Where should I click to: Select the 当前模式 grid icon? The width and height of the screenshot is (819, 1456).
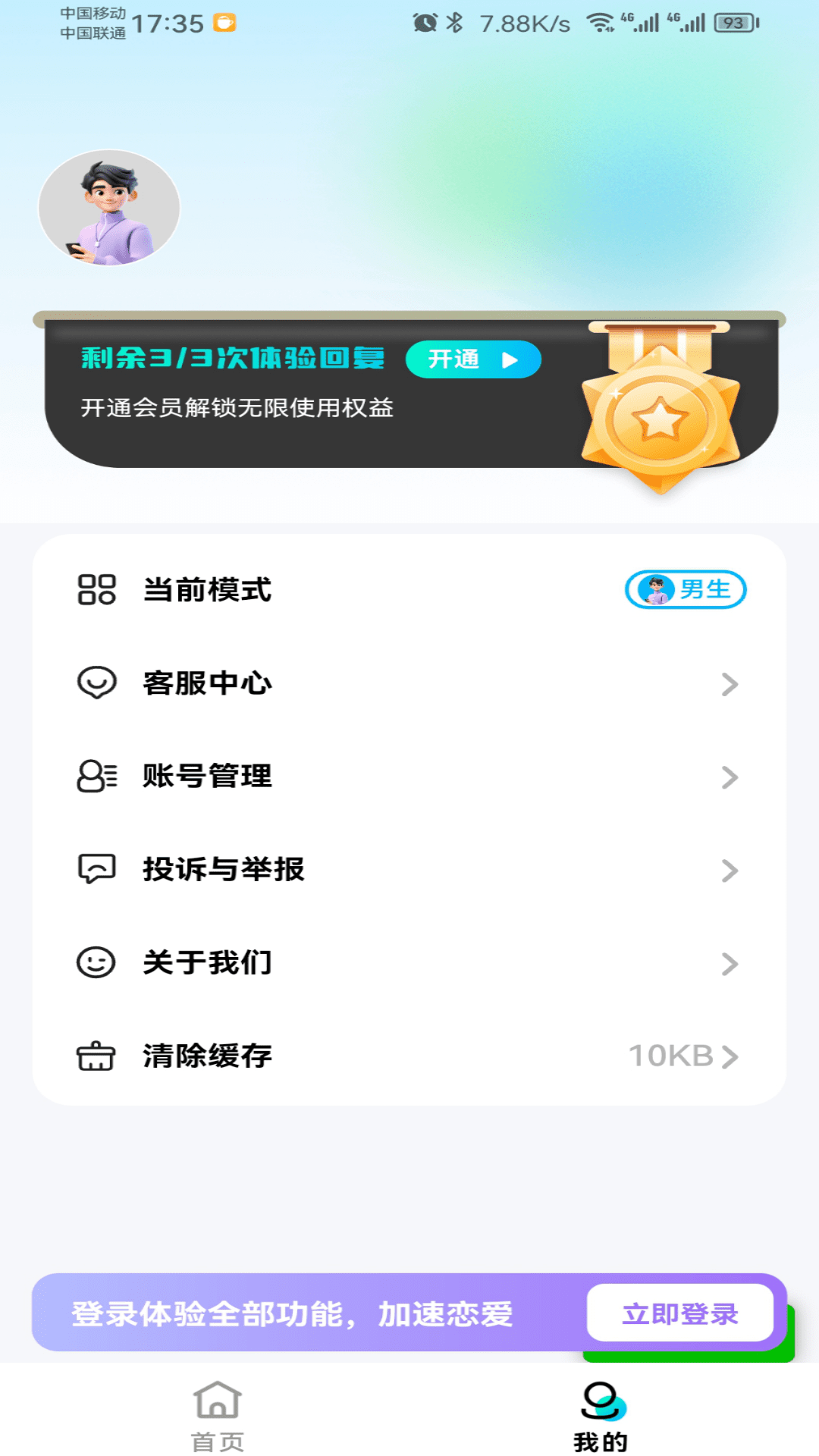(x=96, y=591)
